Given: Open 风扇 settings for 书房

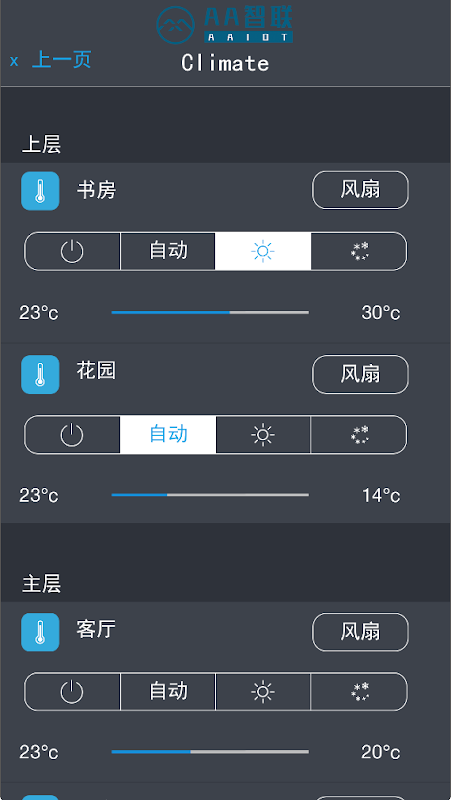Looking at the screenshot, I should pyautogui.click(x=360, y=190).
